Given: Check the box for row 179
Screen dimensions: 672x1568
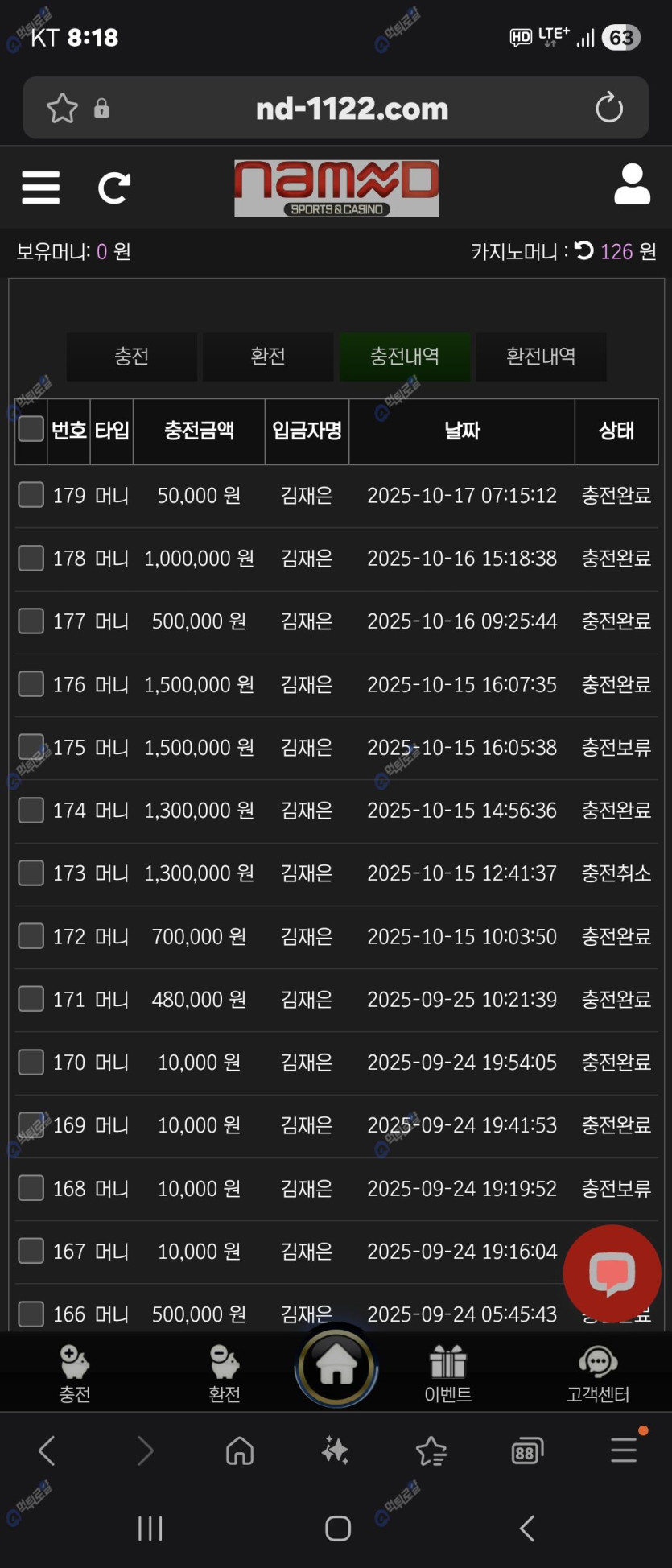Looking at the screenshot, I should click(31, 494).
